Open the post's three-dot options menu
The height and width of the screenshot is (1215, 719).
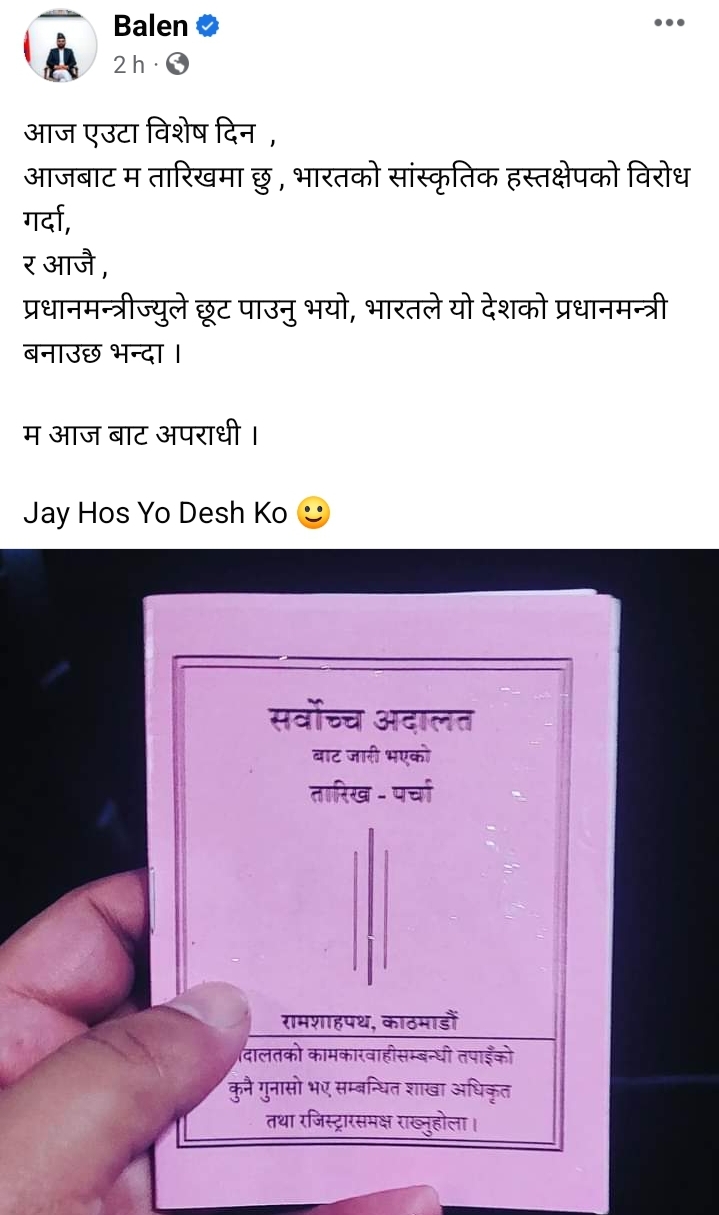click(669, 22)
